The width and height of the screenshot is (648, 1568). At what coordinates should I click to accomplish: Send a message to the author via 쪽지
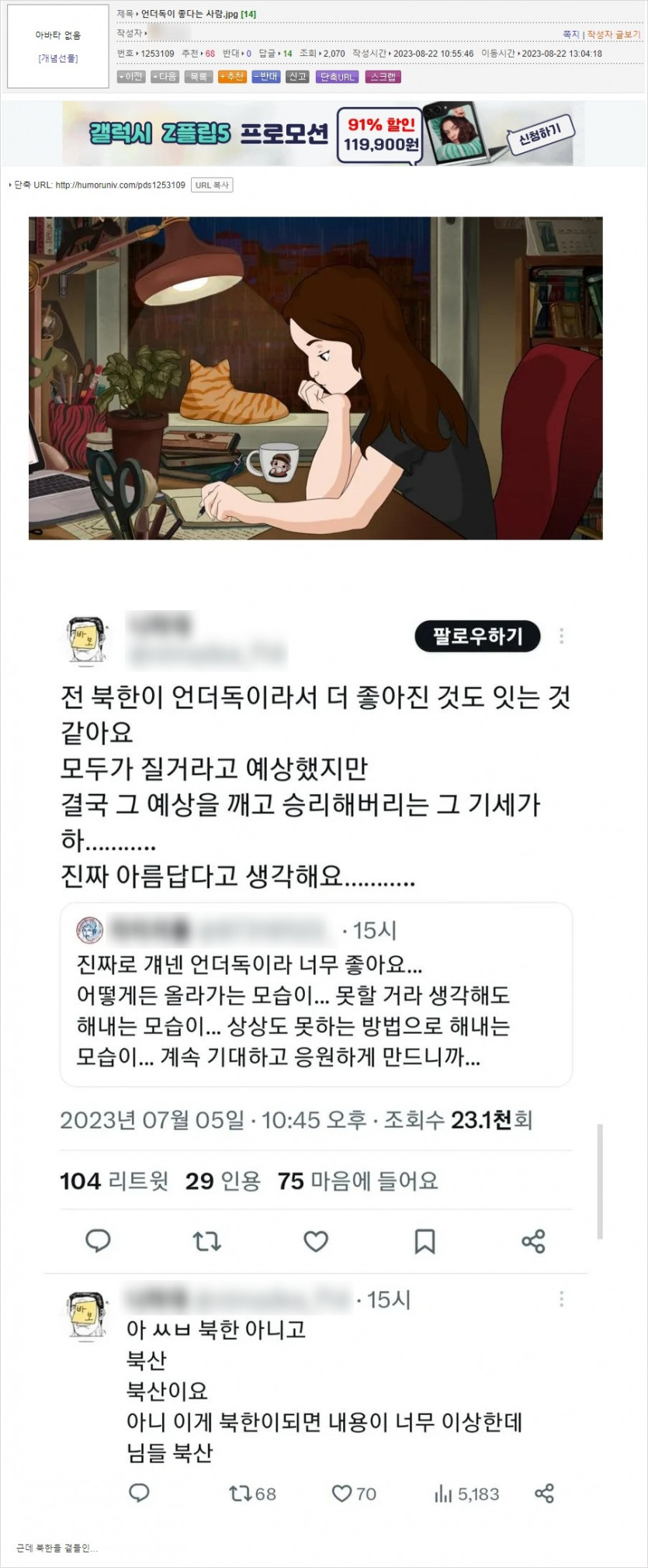pos(571,34)
